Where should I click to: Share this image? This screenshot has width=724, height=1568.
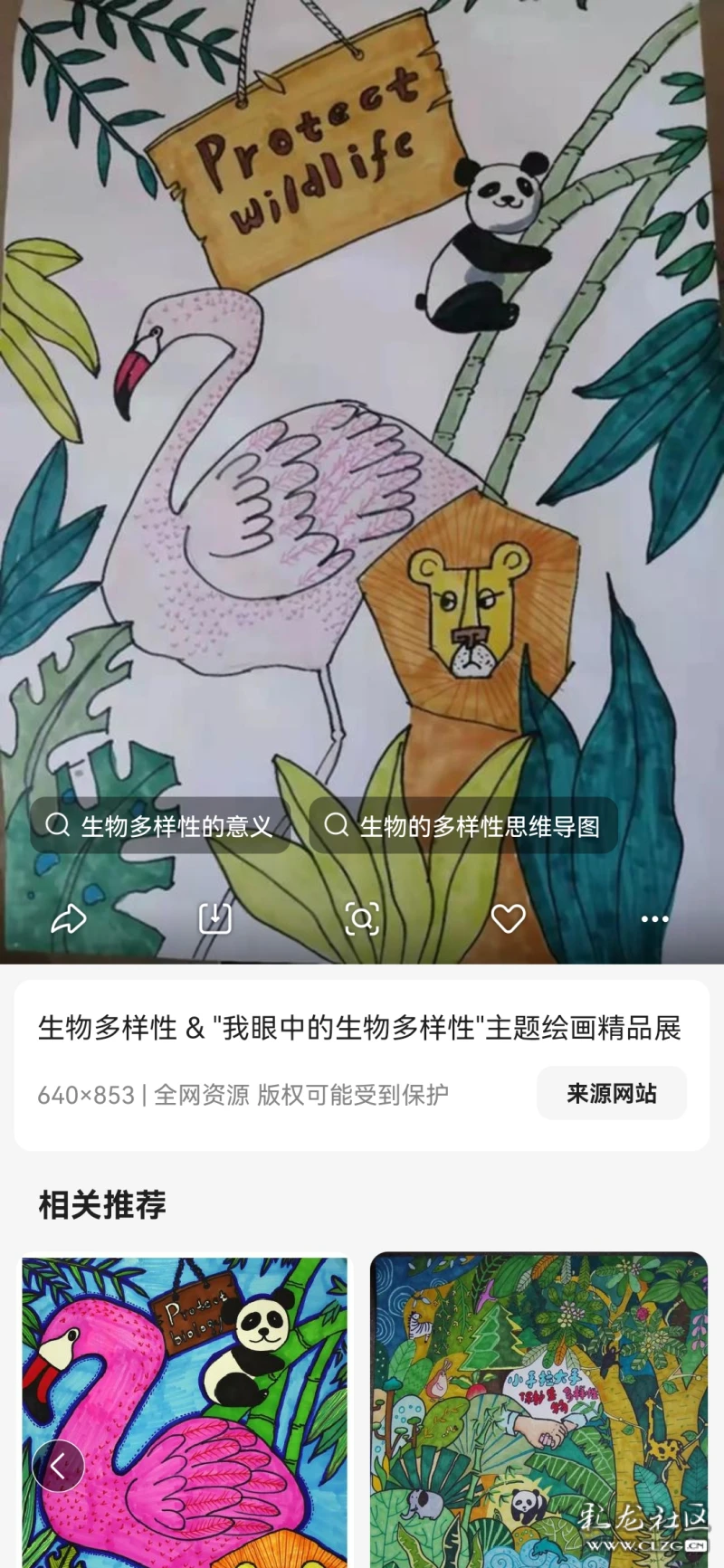click(68, 919)
